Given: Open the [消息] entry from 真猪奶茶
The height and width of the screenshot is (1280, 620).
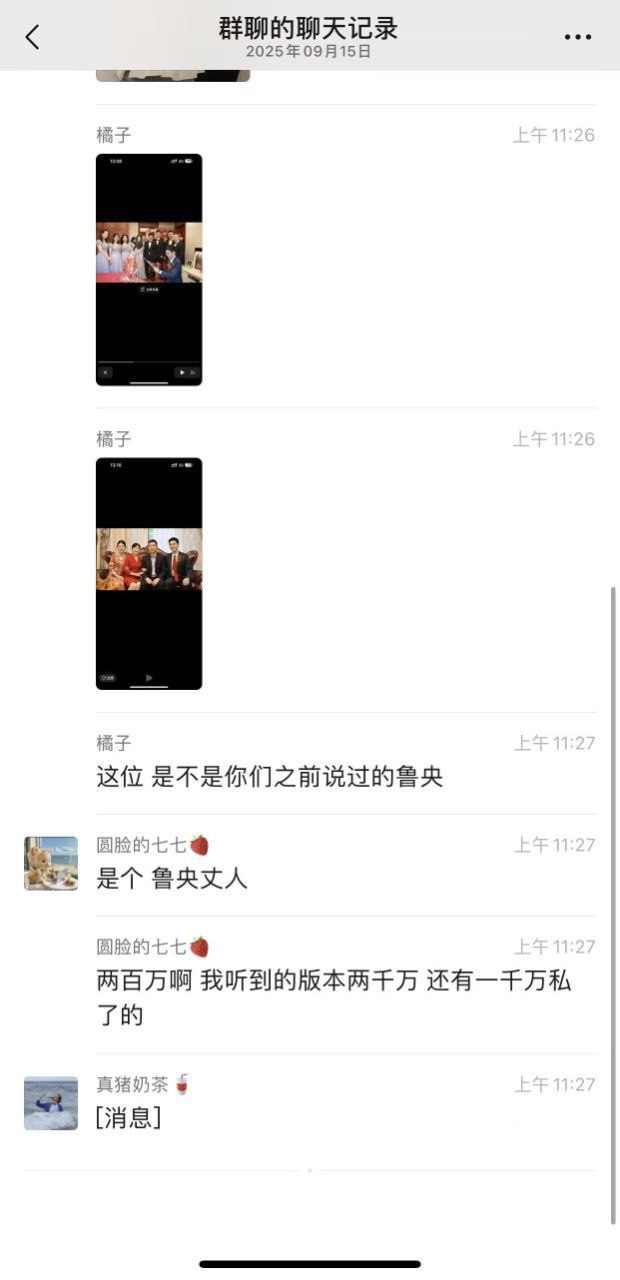Looking at the screenshot, I should (x=129, y=1117).
